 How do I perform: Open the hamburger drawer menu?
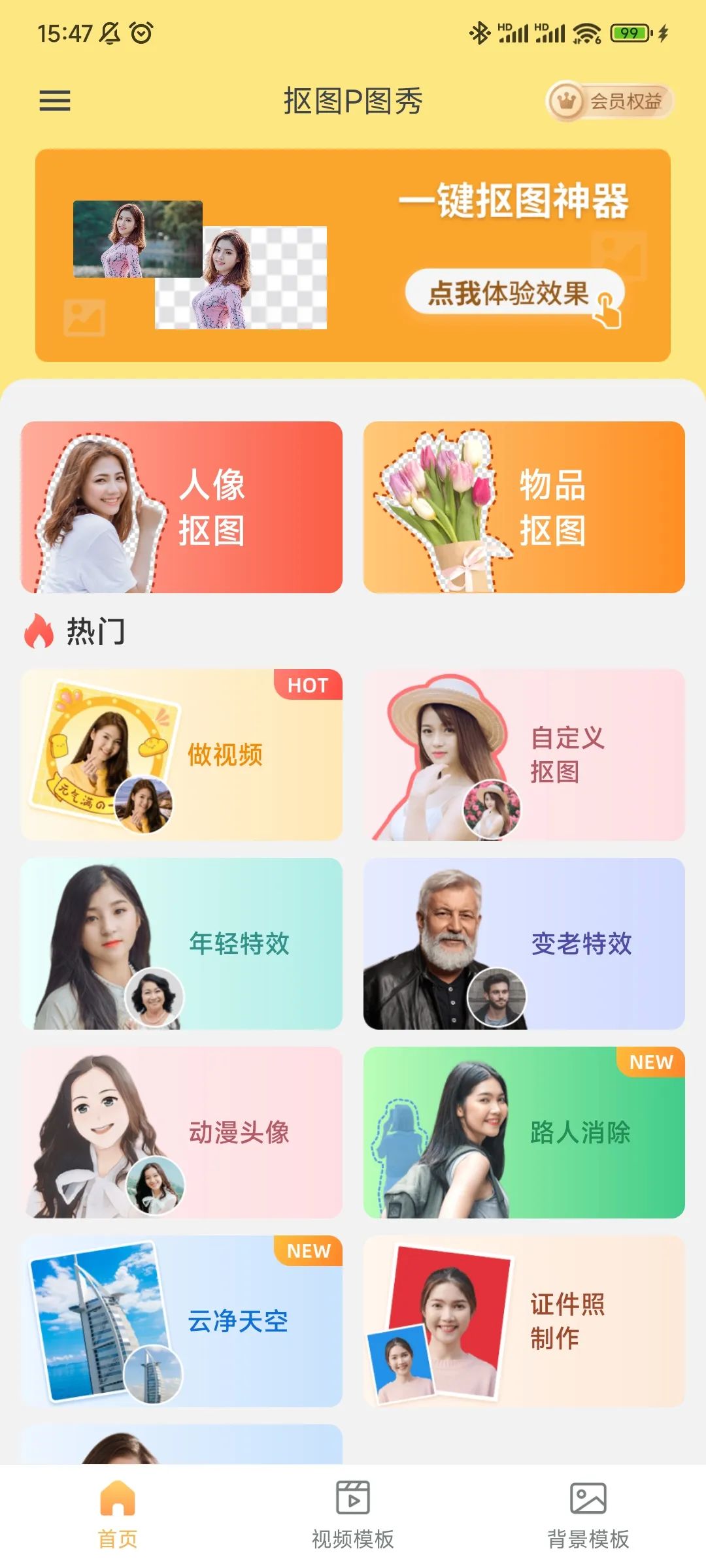pos(55,101)
